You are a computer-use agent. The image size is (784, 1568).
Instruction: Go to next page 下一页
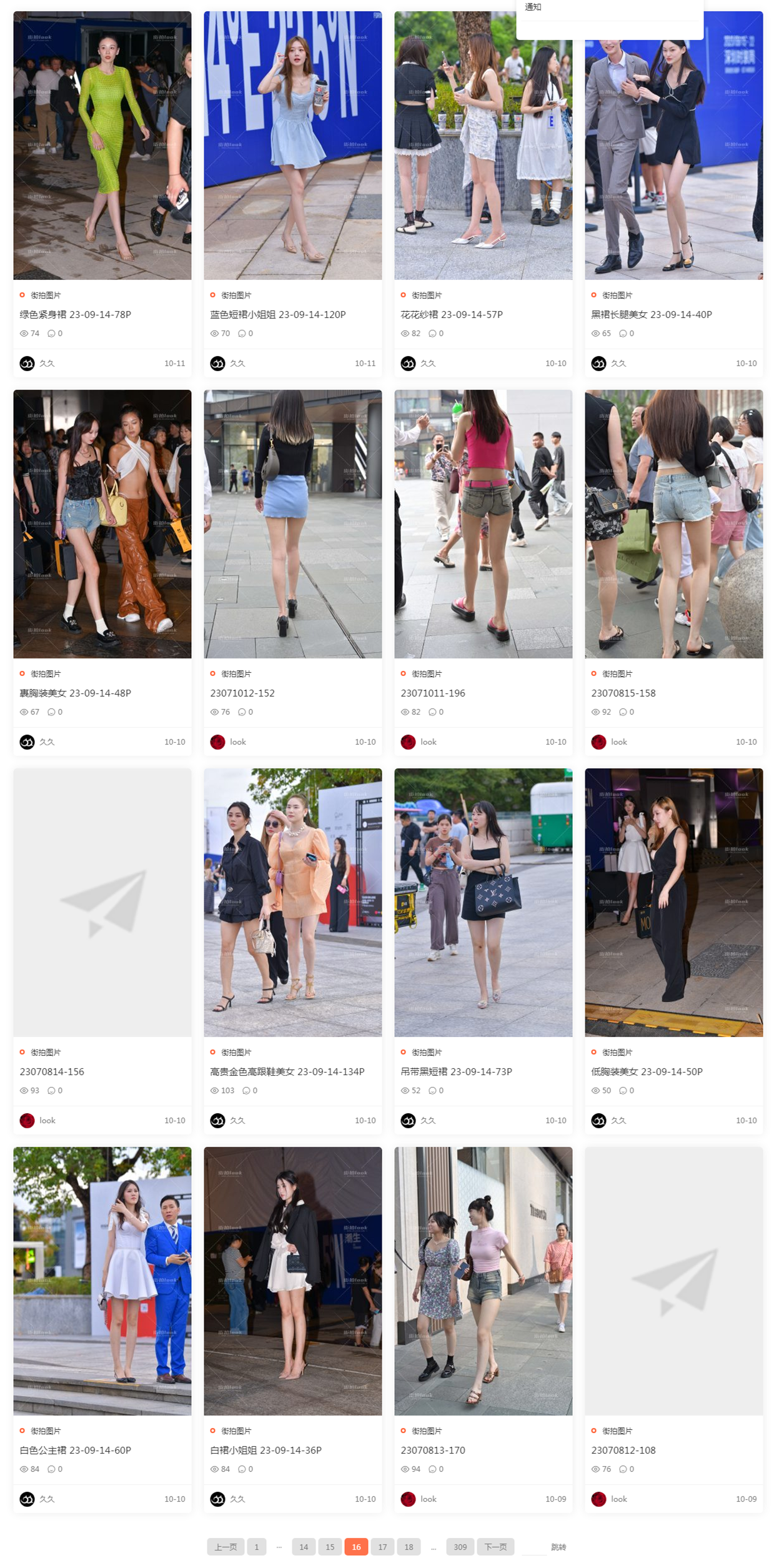click(x=495, y=1547)
